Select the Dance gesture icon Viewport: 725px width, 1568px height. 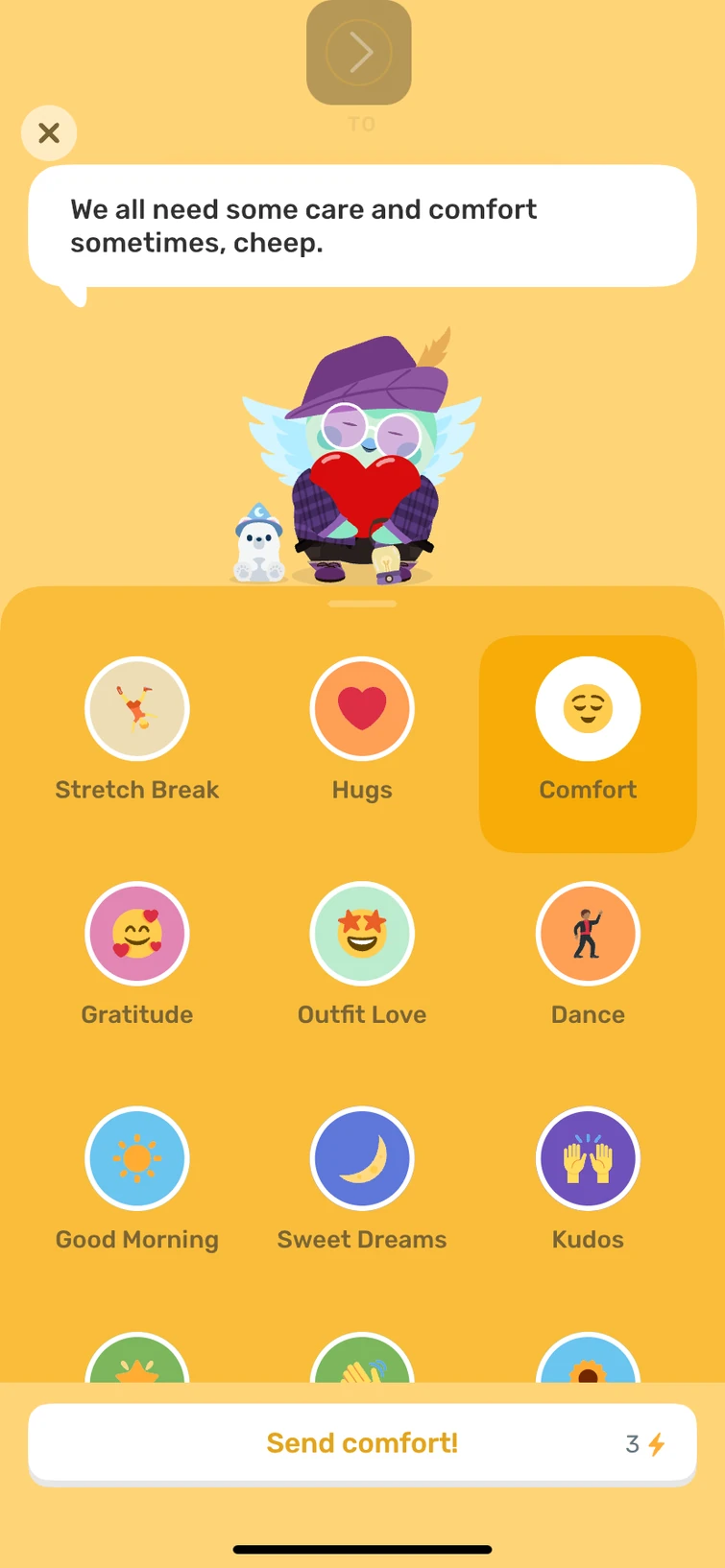pyautogui.click(x=588, y=933)
